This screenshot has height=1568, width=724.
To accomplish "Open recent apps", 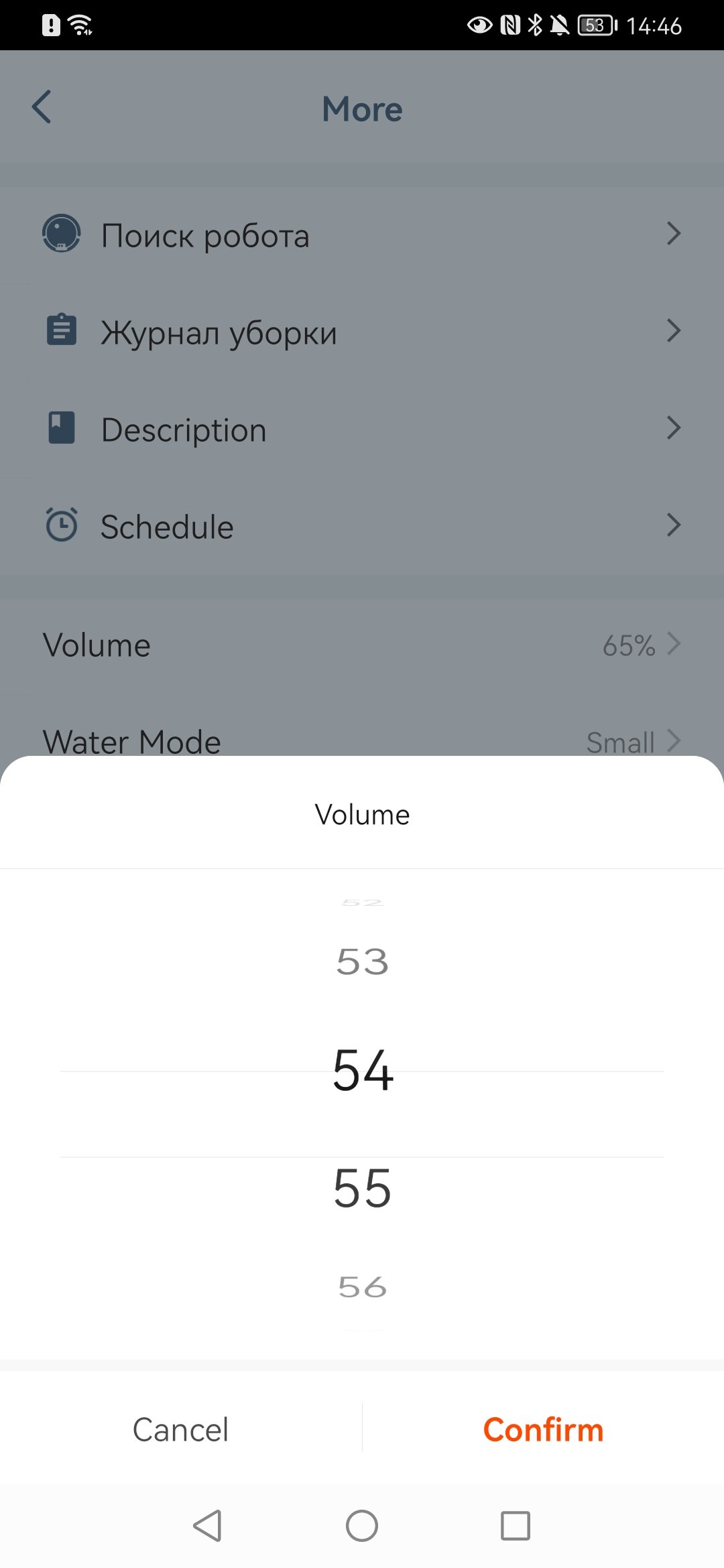I will click(x=516, y=1526).
